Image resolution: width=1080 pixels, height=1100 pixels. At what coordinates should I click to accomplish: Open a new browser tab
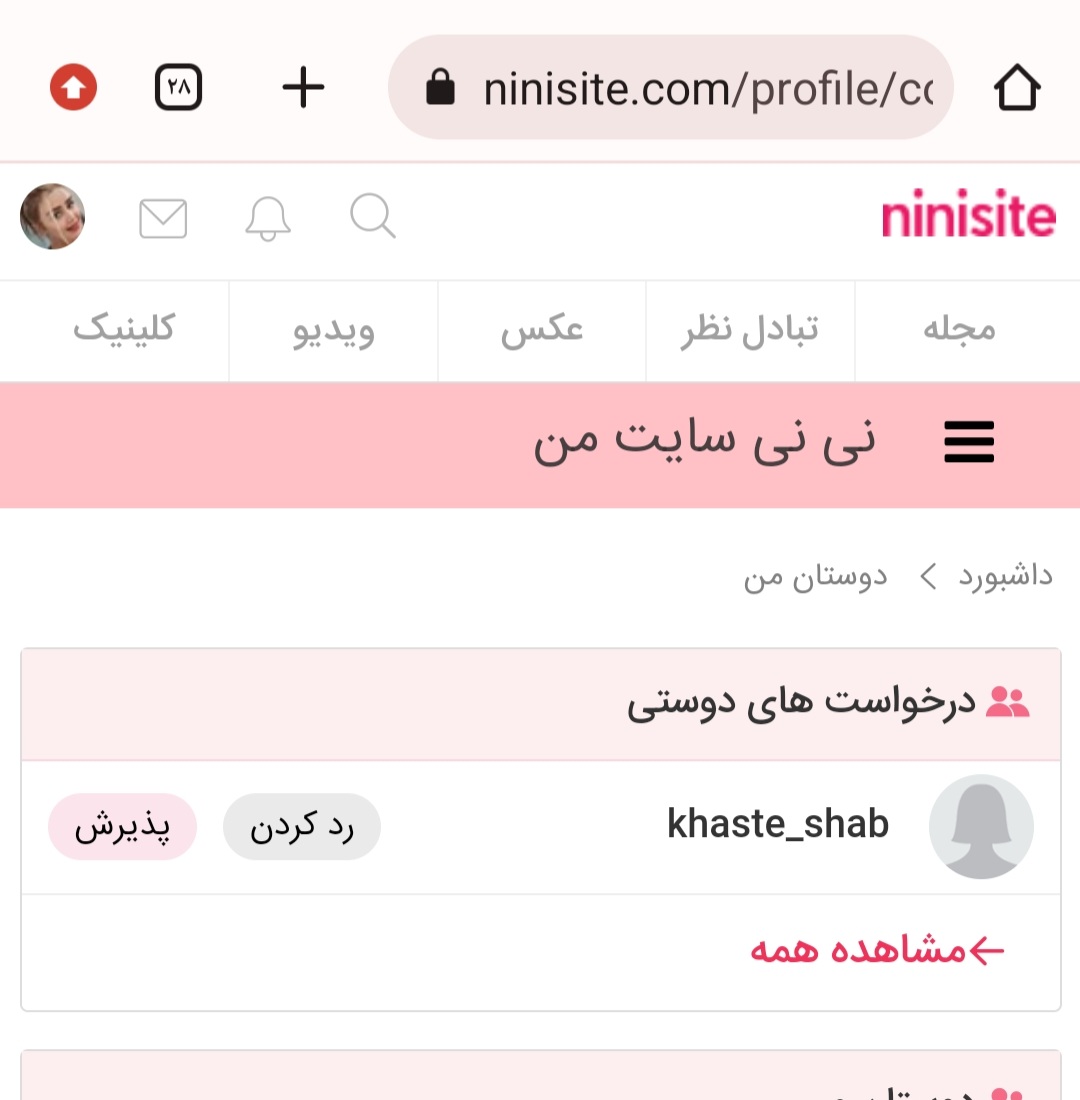tap(303, 88)
